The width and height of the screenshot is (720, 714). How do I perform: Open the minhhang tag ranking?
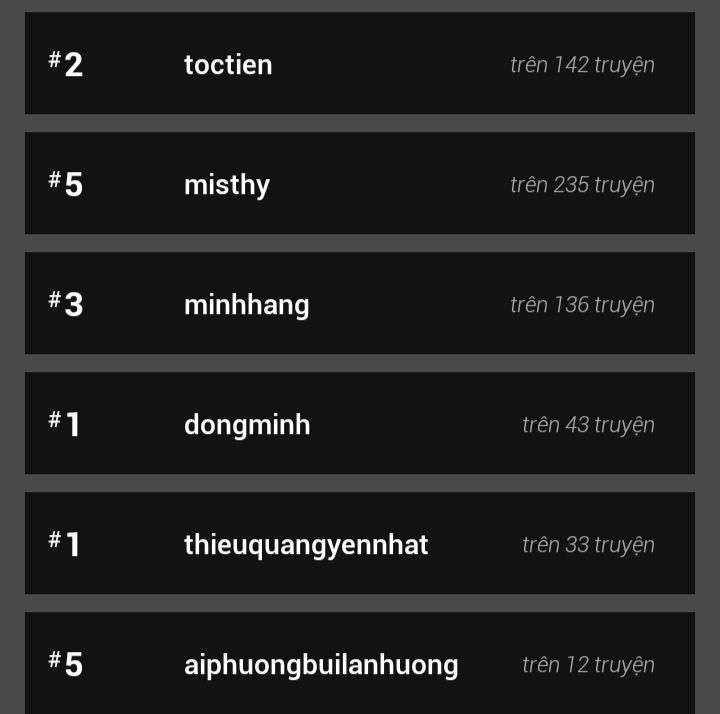pyautogui.click(x=359, y=304)
